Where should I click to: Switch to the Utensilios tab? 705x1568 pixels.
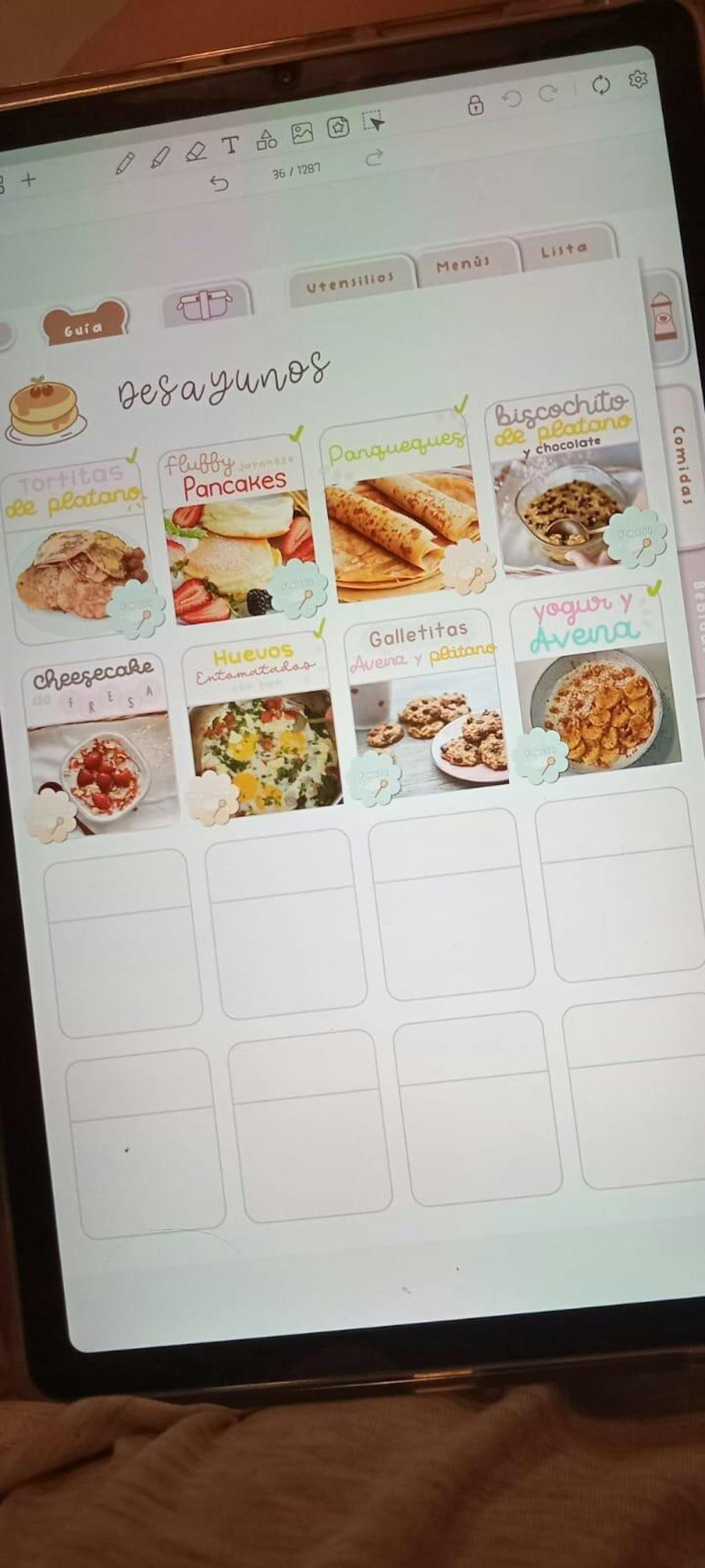point(350,281)
